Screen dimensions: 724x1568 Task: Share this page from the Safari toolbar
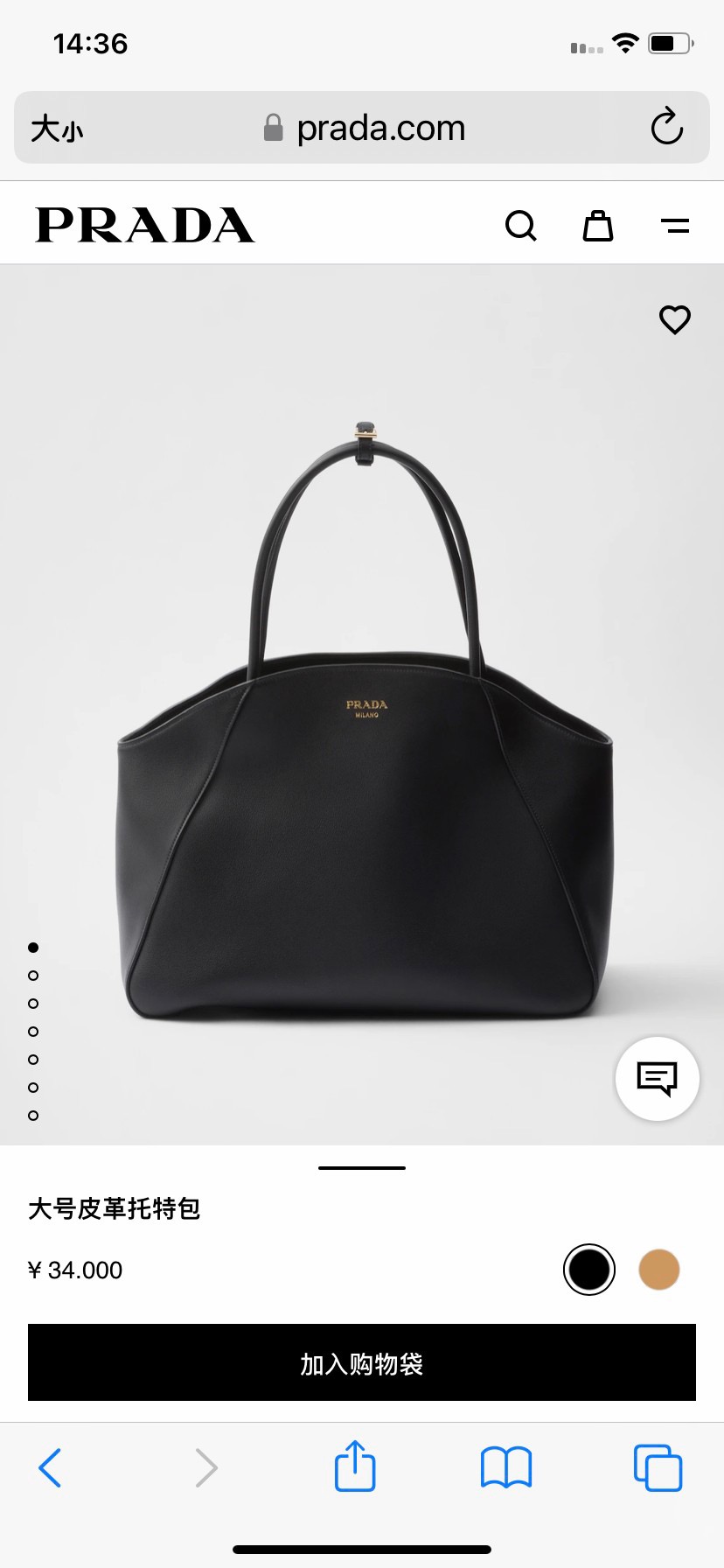pos(355,1466)
